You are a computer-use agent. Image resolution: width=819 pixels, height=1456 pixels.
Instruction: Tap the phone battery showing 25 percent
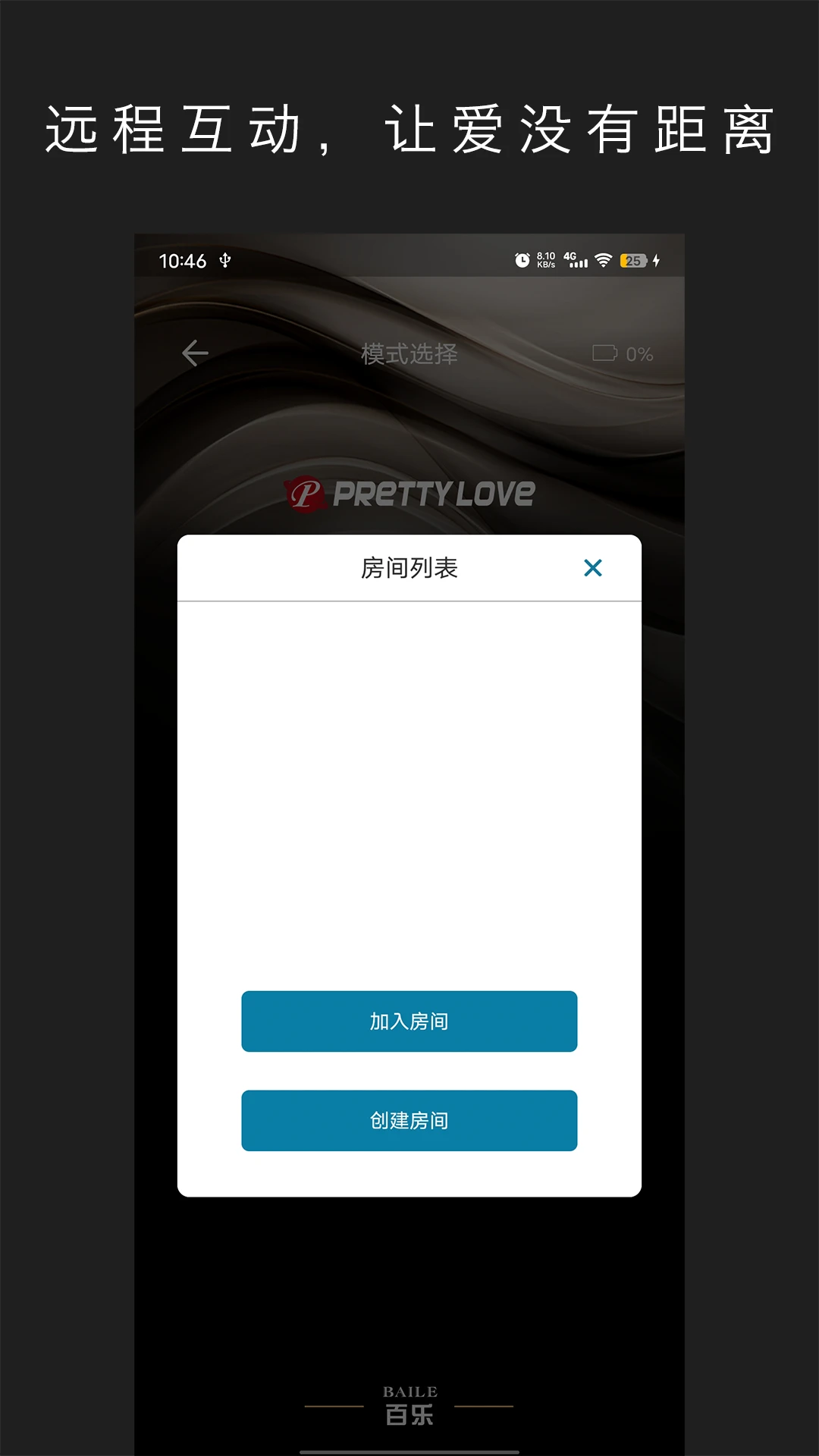632,259
